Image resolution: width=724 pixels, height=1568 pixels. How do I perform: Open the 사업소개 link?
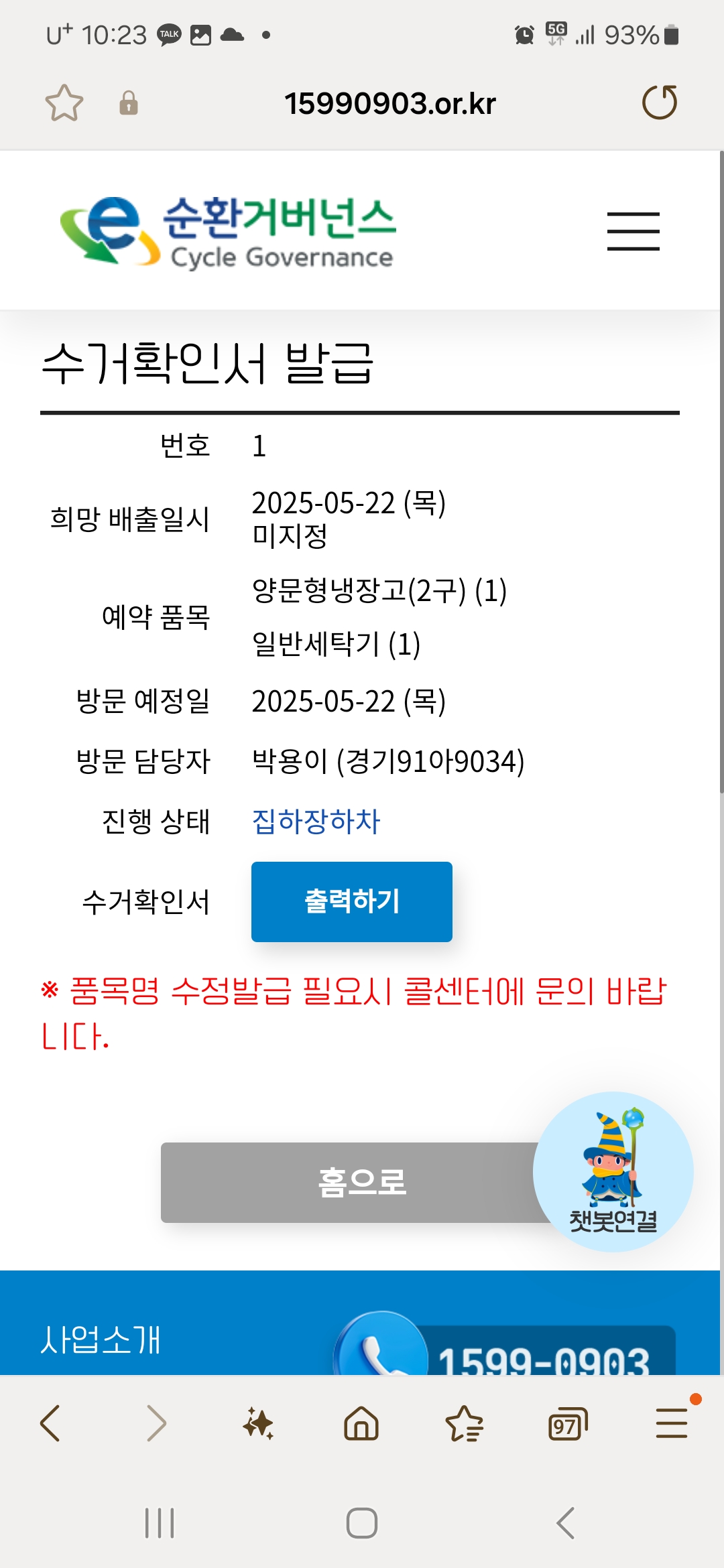pos(101,1340)
